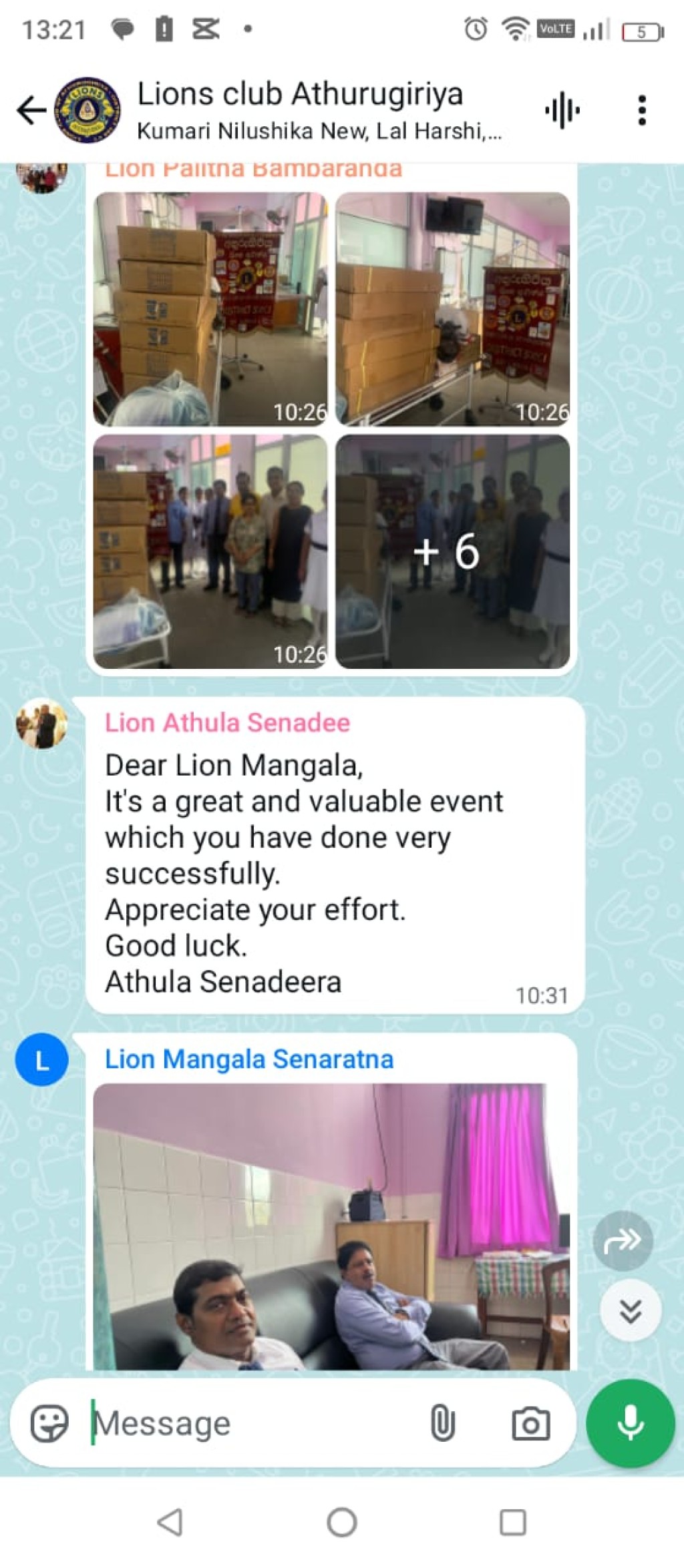Go to the system home screen

pyautogui.click(x=342, y=1523)
